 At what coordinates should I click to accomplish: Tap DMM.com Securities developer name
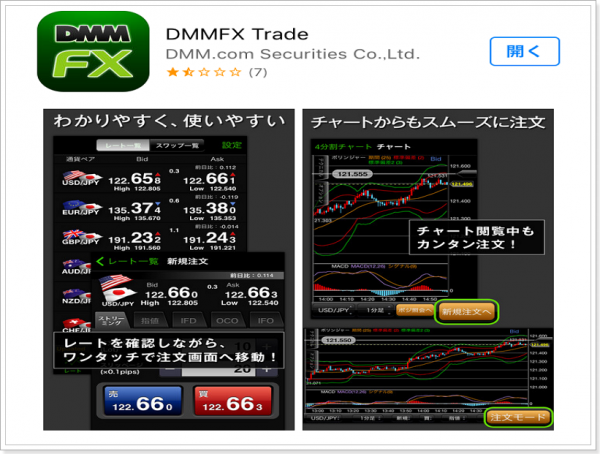pyautogui.click(x=292, y=52)
